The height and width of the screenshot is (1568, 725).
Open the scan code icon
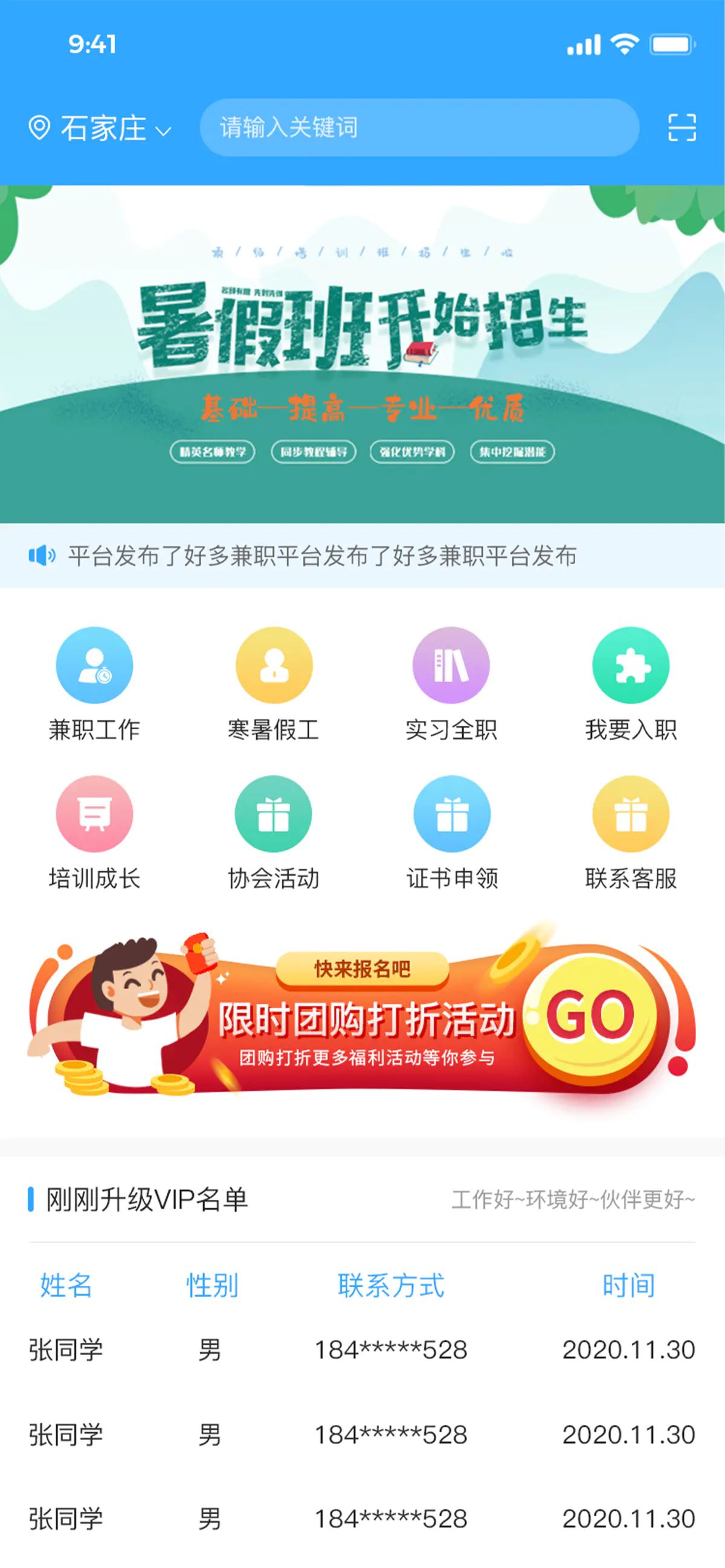(x=681, y=128)
